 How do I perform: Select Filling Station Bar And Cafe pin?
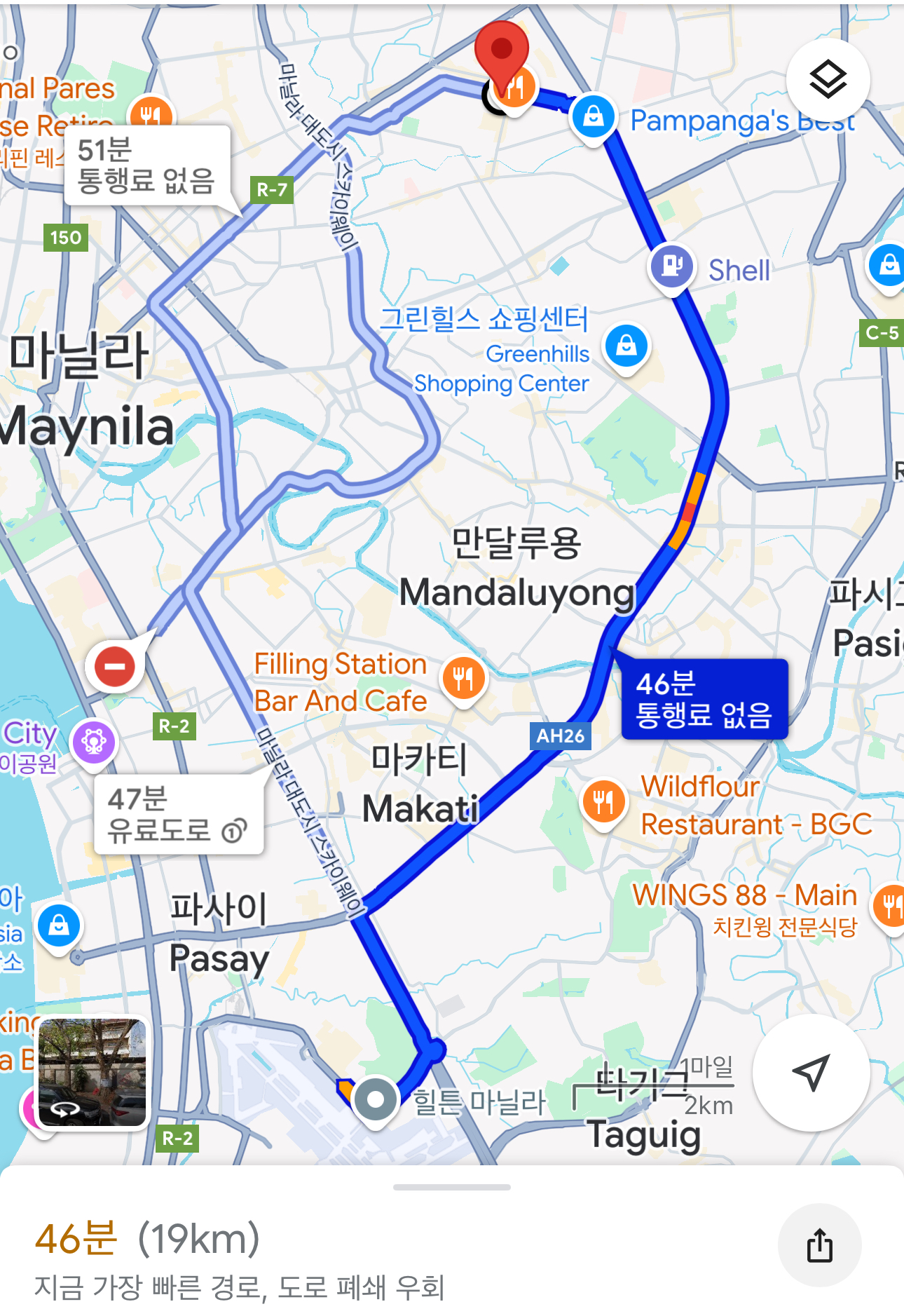(463, 679)
